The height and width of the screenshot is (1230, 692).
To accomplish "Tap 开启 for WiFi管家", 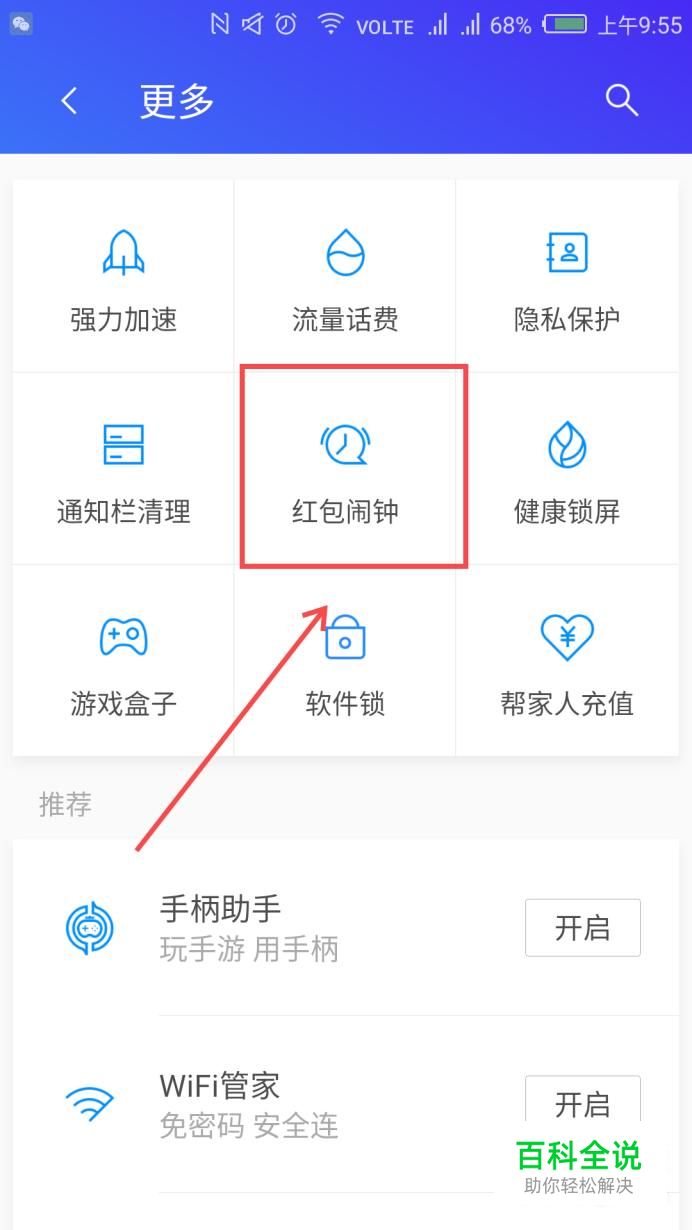I will 583,1104.
